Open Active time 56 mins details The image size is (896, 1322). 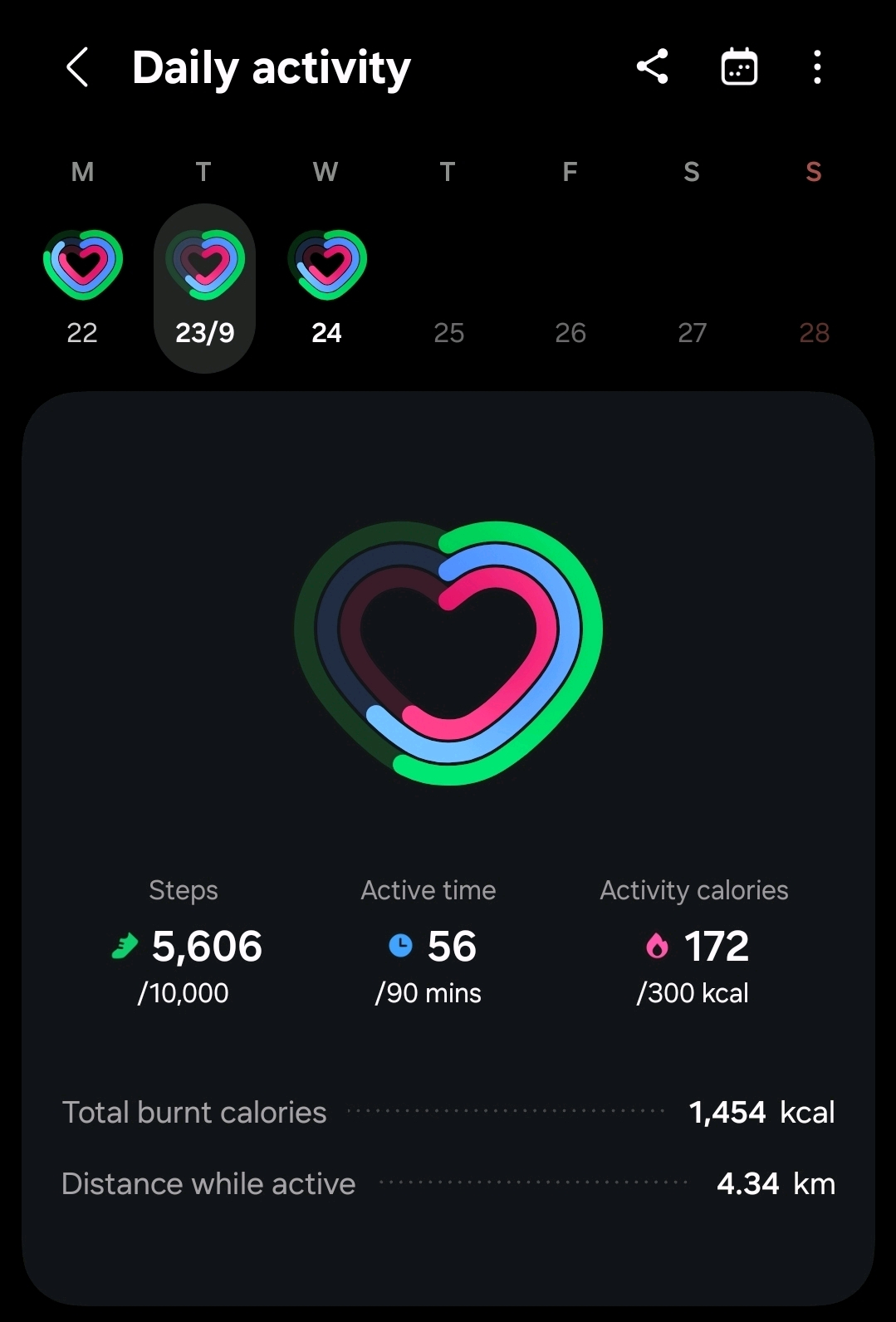[428, 946]
